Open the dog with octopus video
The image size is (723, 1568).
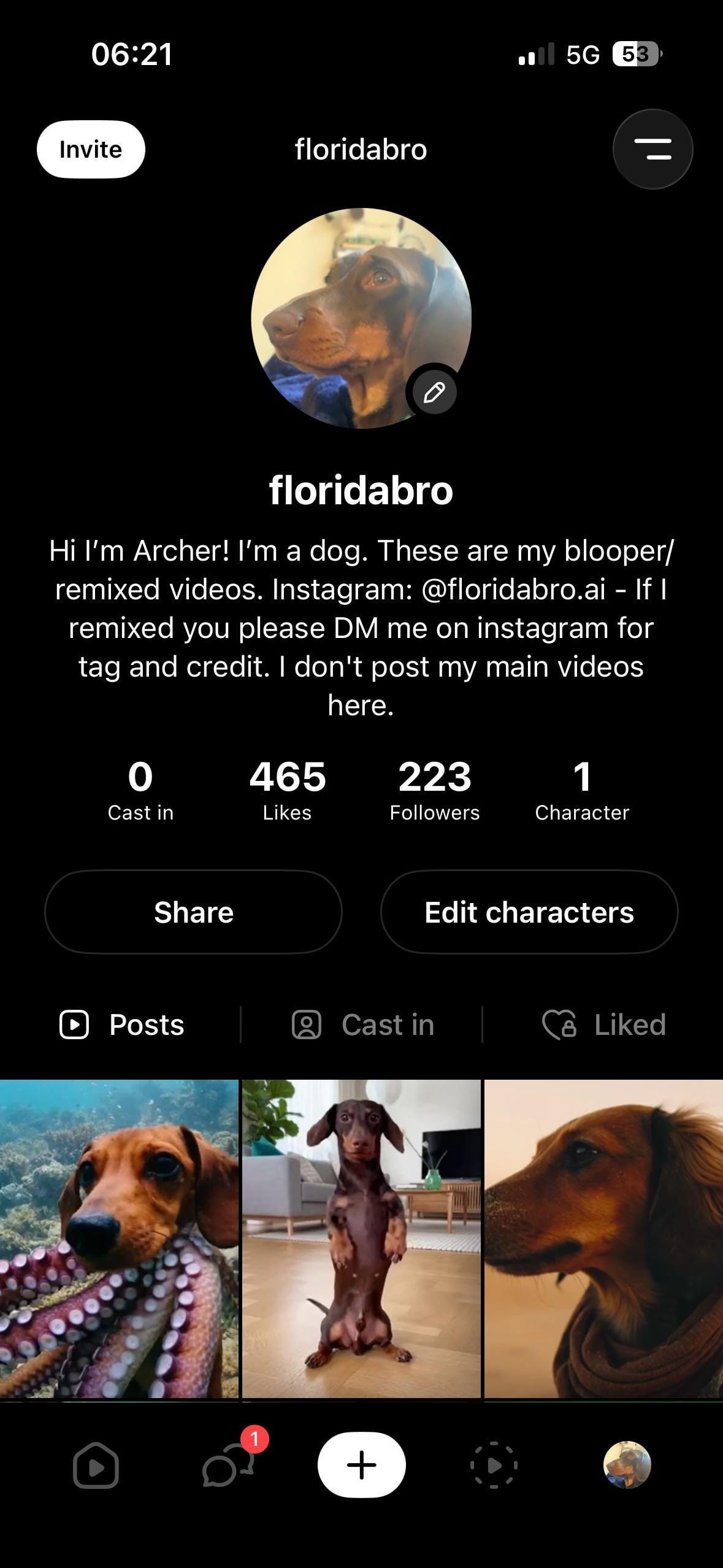tap(119, 1239)
